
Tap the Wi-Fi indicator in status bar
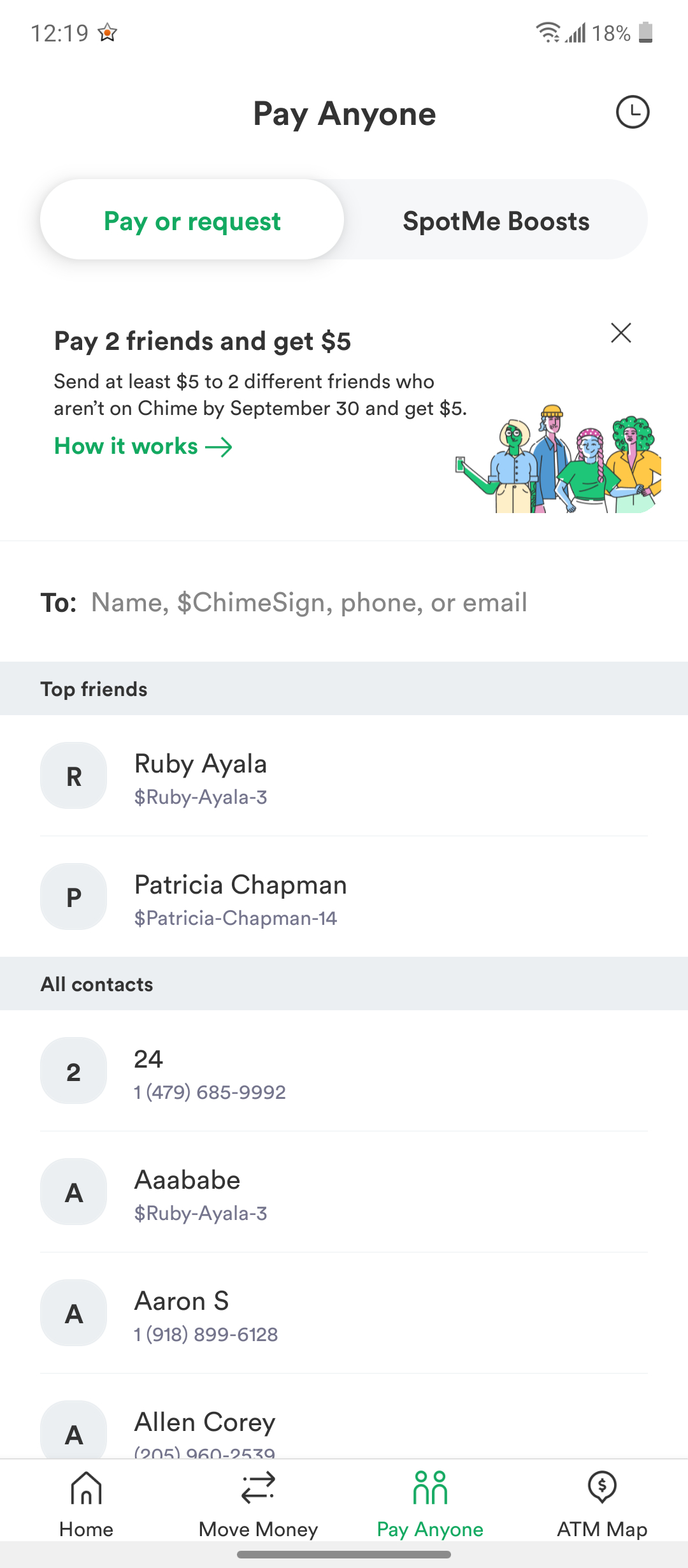tap(548, 31)
